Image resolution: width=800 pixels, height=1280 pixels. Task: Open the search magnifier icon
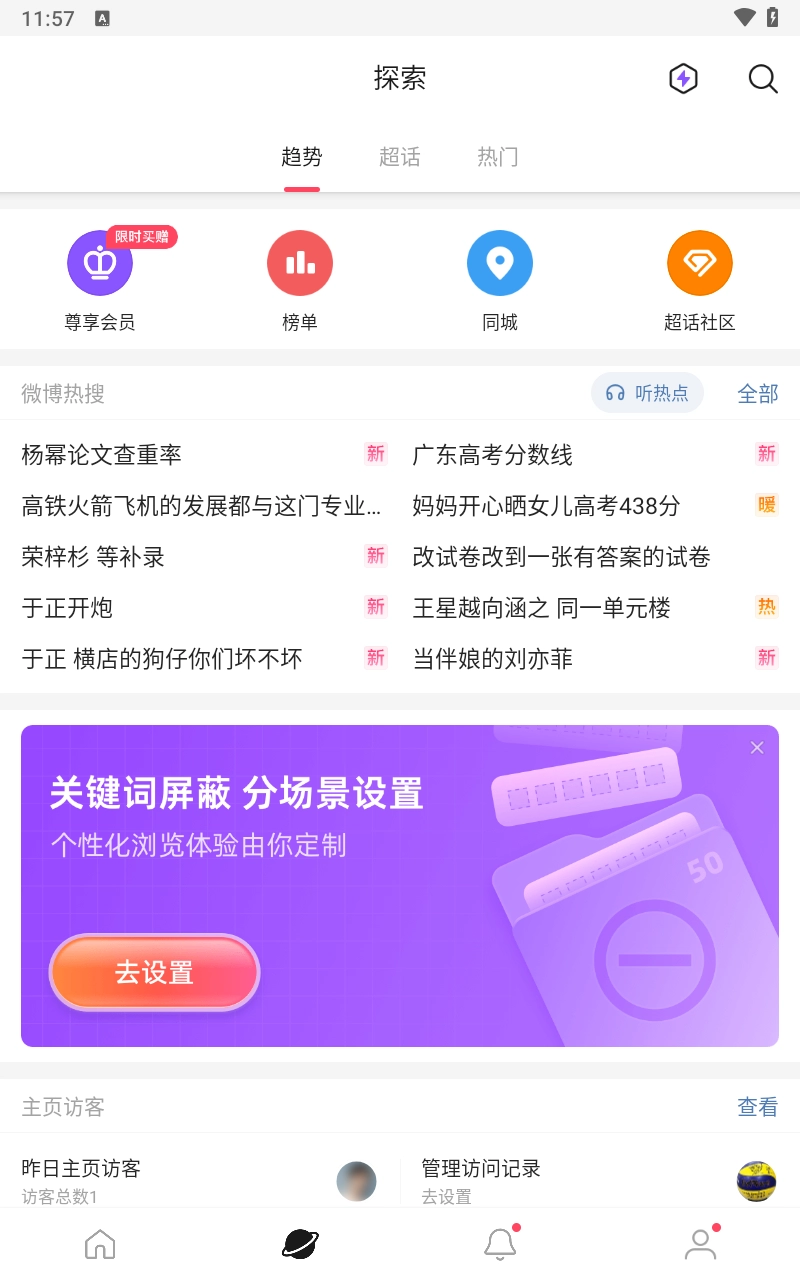(x=763, y=79)
